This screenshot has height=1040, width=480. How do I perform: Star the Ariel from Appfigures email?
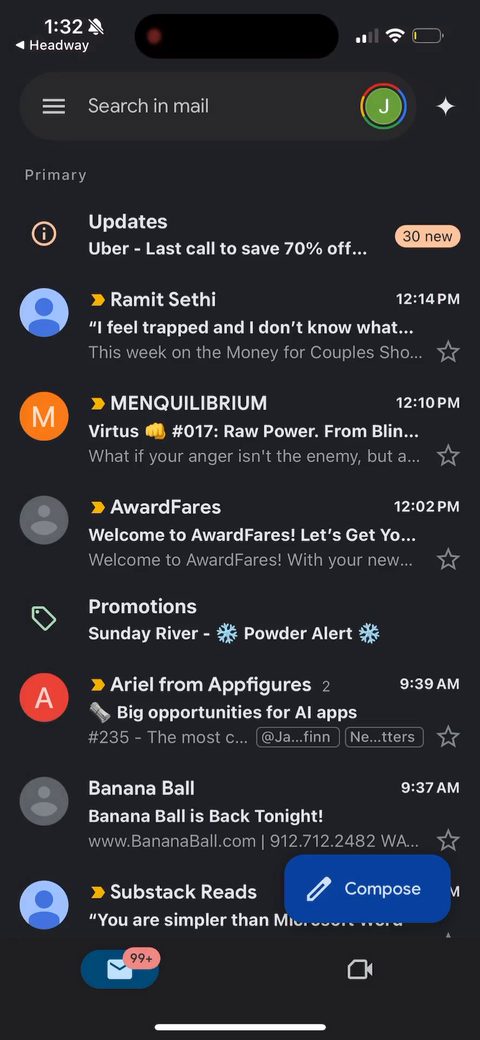click(x=449, y=736)
